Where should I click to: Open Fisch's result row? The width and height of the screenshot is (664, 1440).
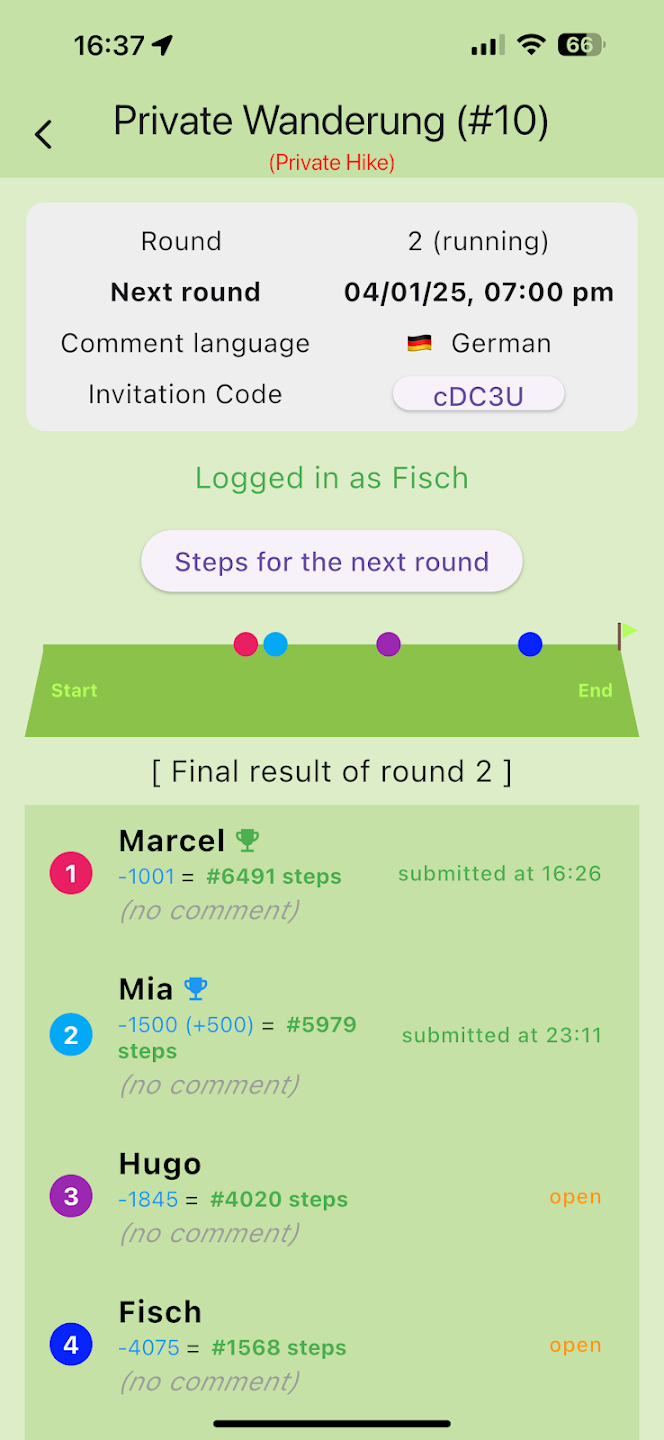[x=330, y=1346]
